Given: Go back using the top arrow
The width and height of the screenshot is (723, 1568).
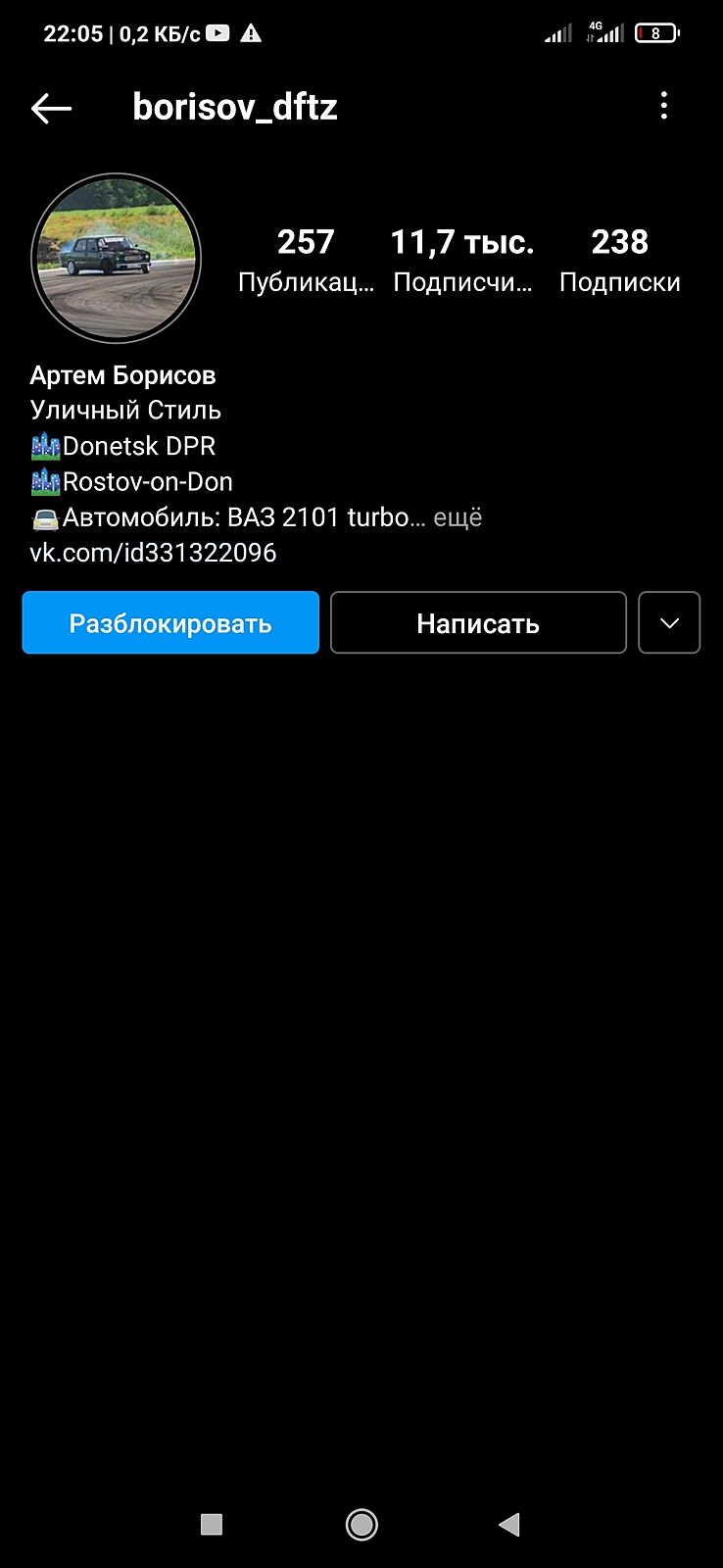Looking at the screenshot, I should pos(51,108).
